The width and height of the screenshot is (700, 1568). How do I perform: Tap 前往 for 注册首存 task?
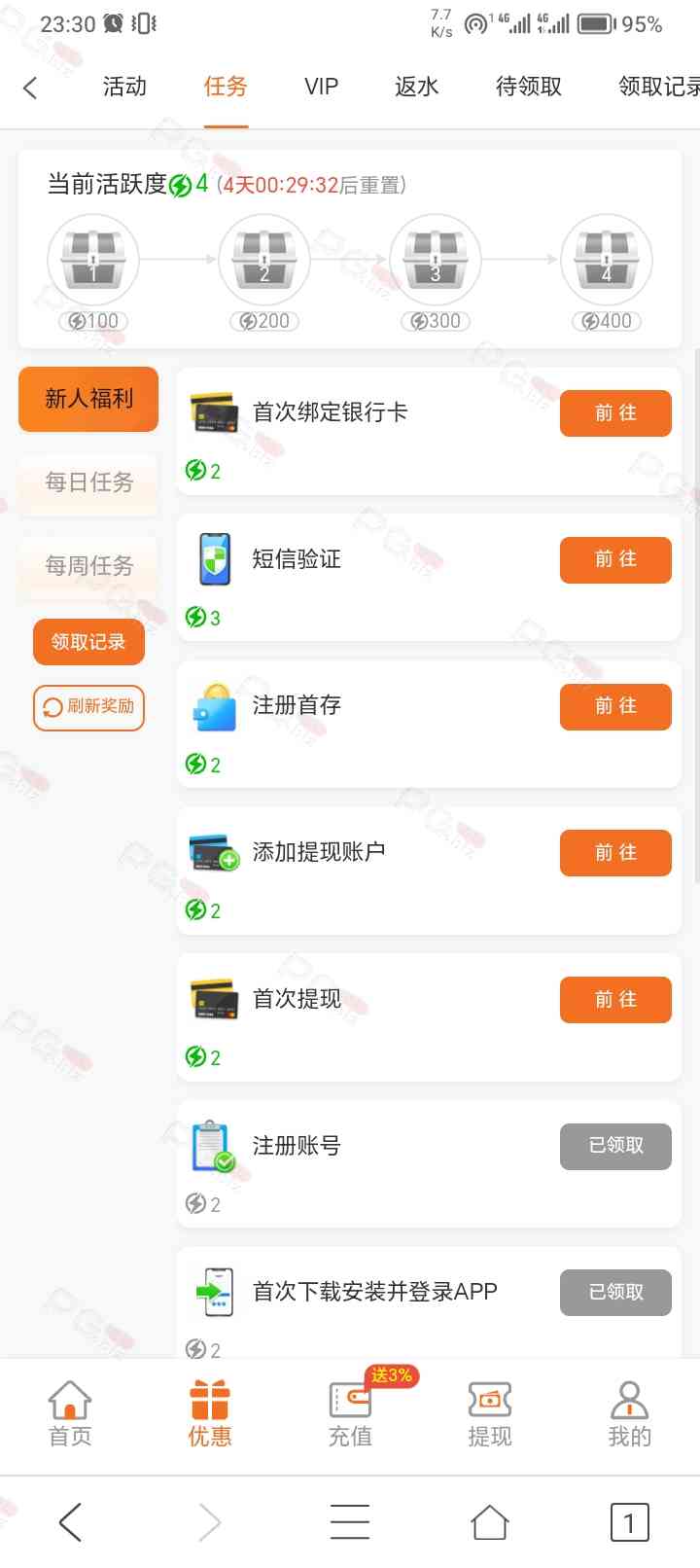click(x=615, y=706)
